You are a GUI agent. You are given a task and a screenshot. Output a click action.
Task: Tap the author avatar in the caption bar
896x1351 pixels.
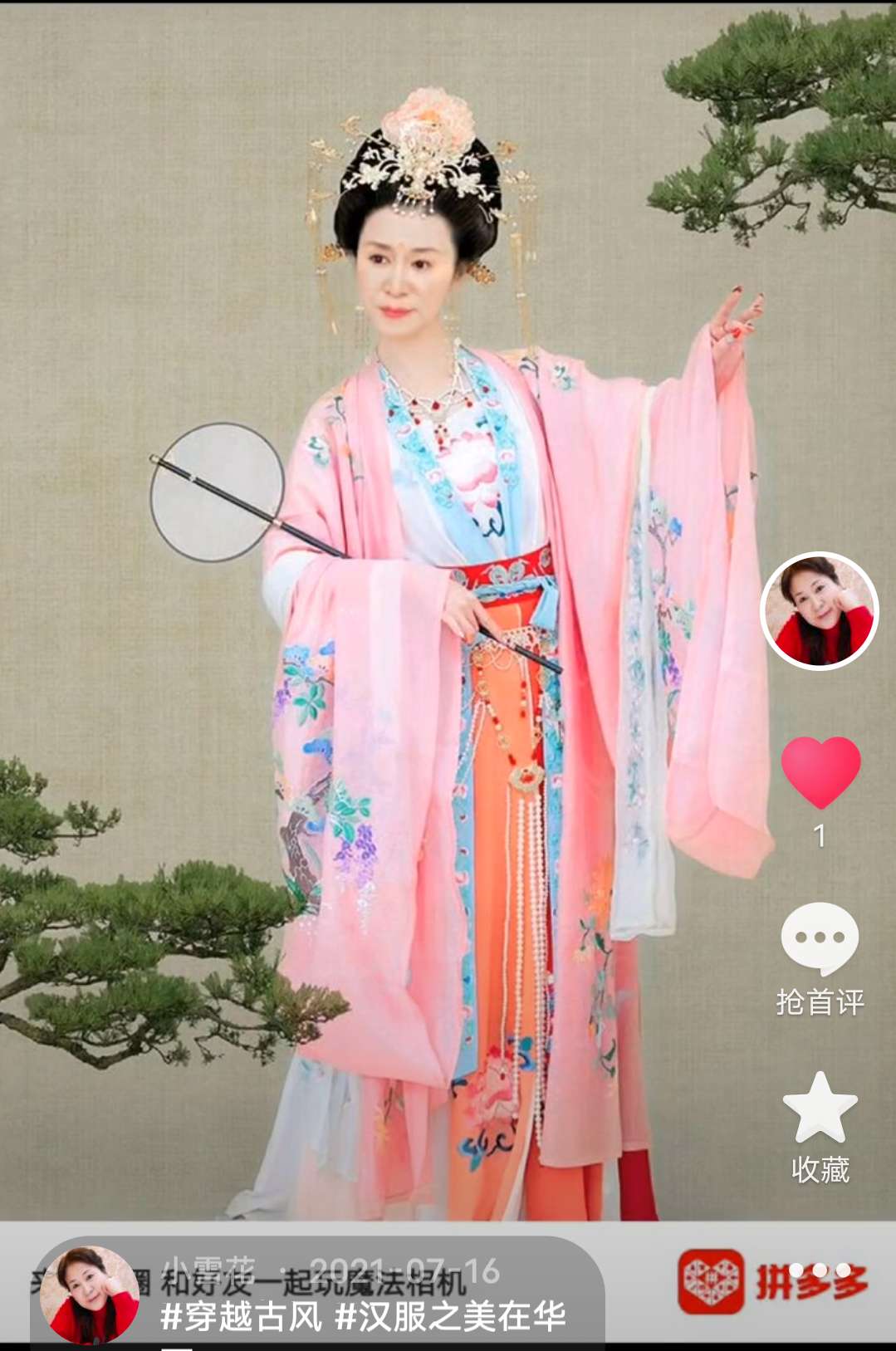pos(90,1295)
